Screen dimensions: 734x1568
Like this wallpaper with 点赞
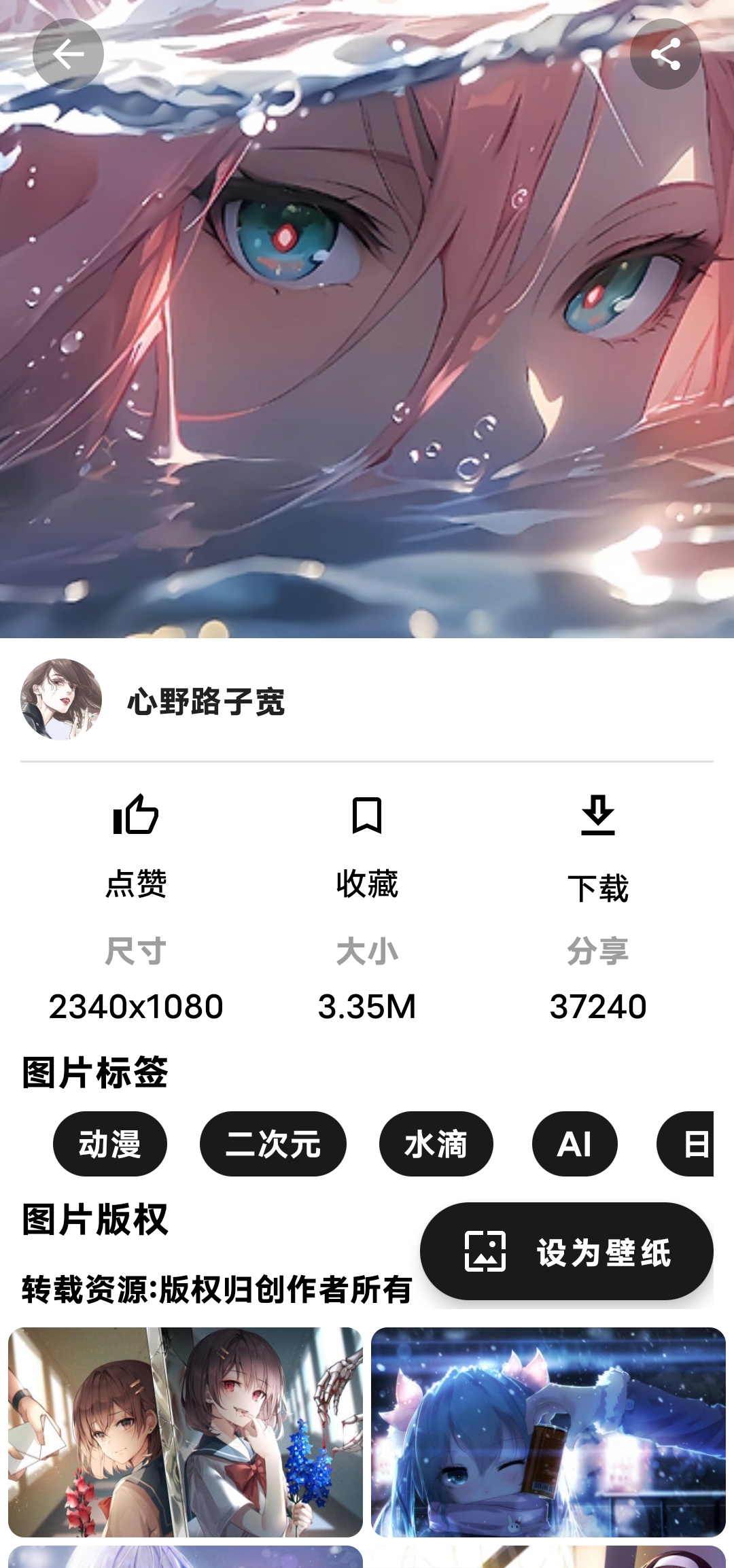point(136,846)
